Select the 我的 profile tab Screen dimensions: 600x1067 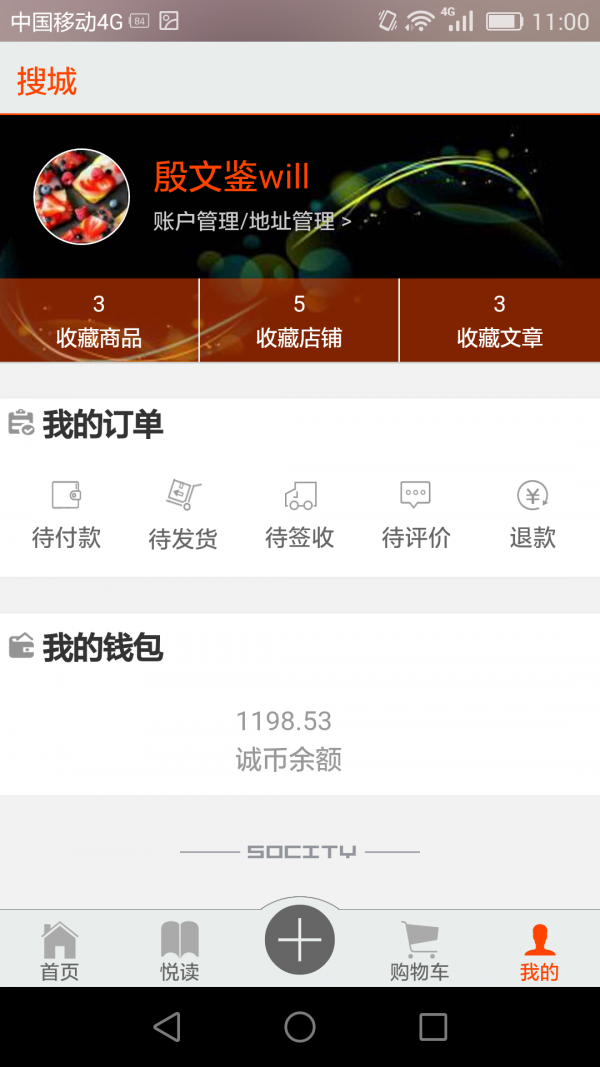[540, 951]
